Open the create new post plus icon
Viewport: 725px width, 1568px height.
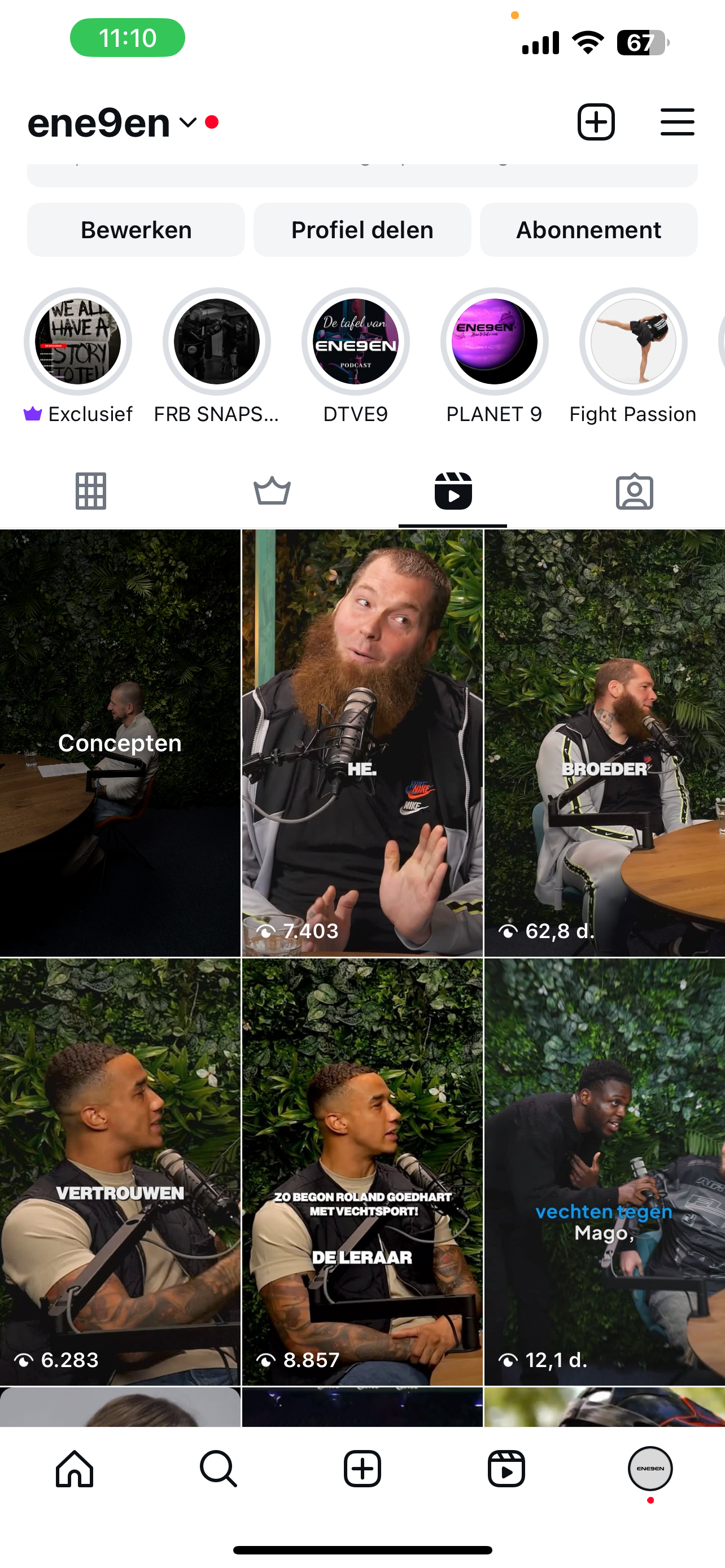click(x=595, y=122)
